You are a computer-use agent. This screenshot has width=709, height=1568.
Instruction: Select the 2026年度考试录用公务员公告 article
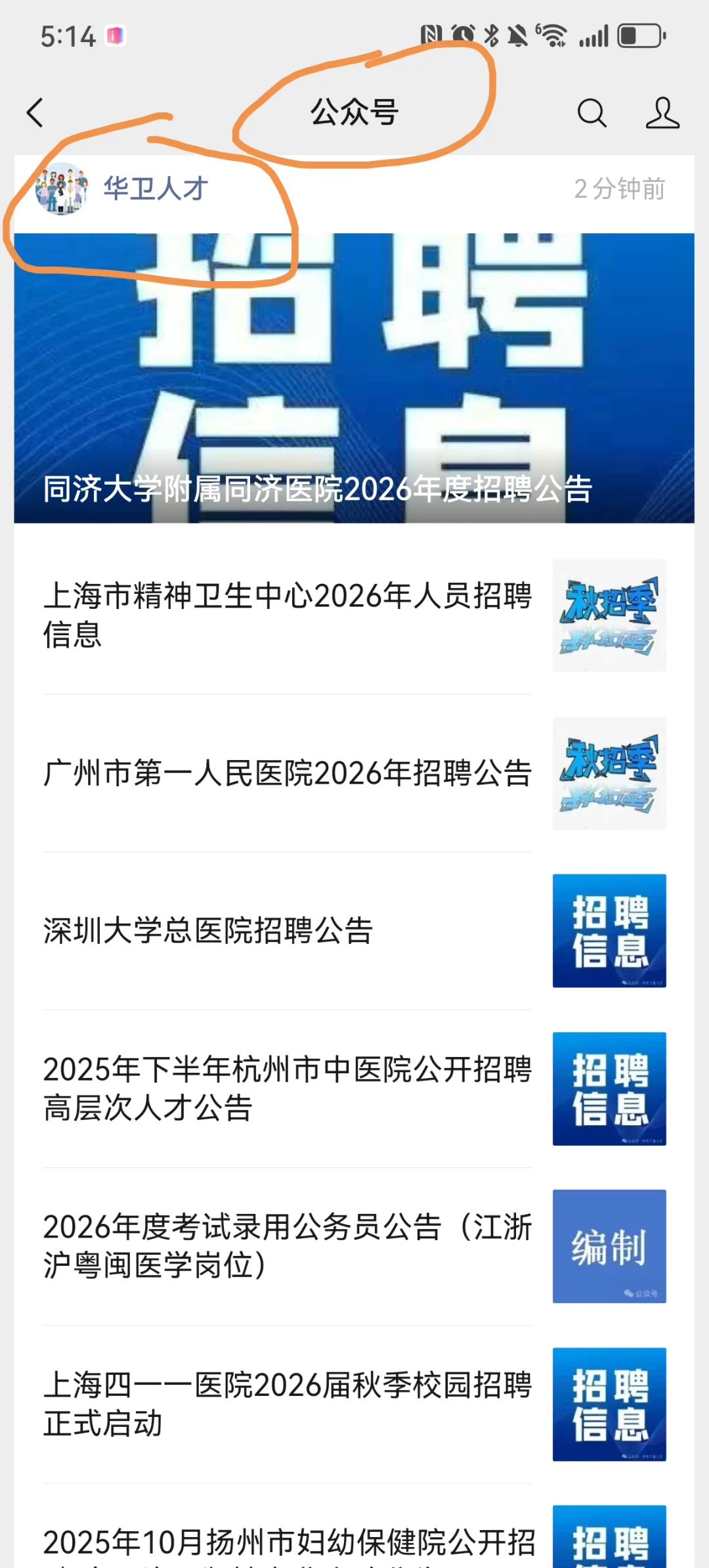pos(288,1246)
